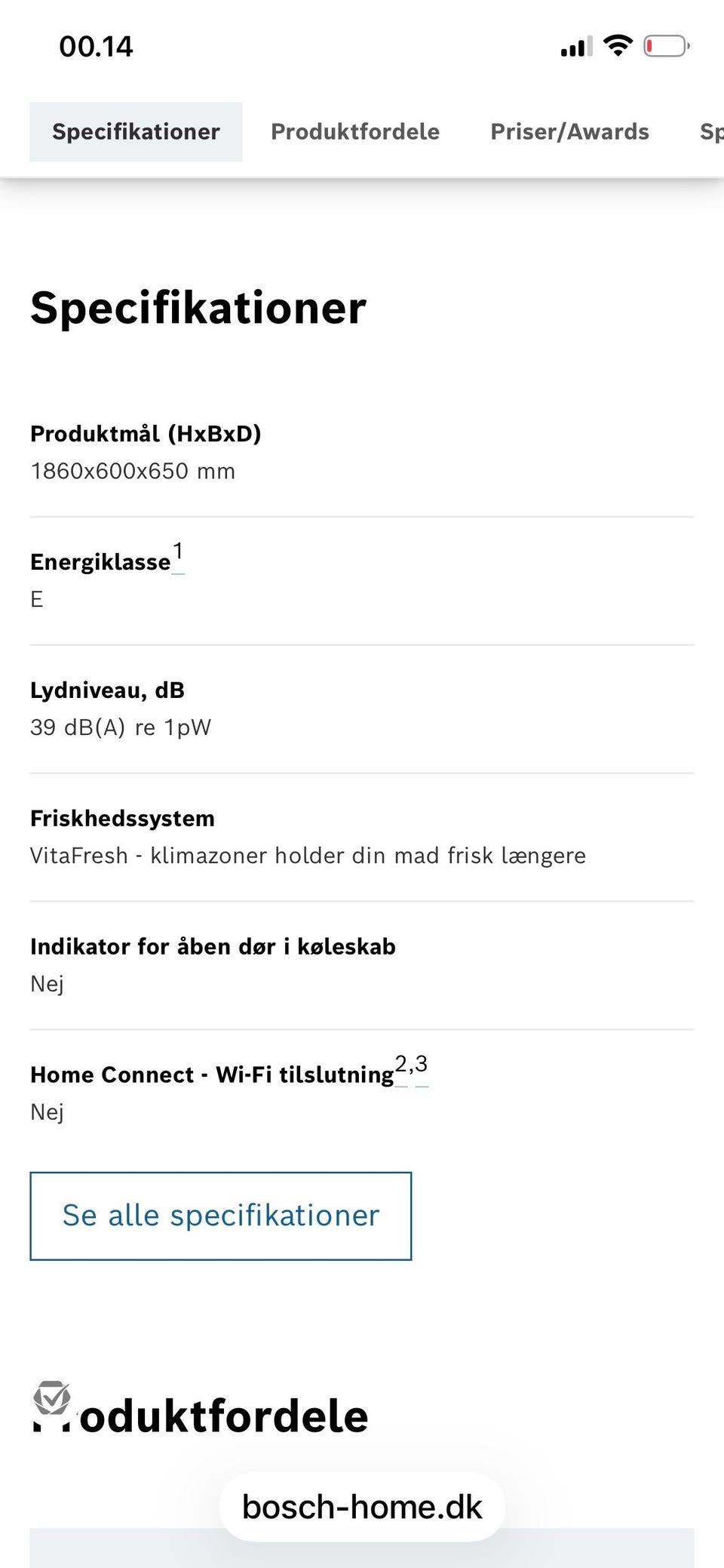Switch to the Priser/Awards tab
The image size is (724, 1568).
click(570, 131)
